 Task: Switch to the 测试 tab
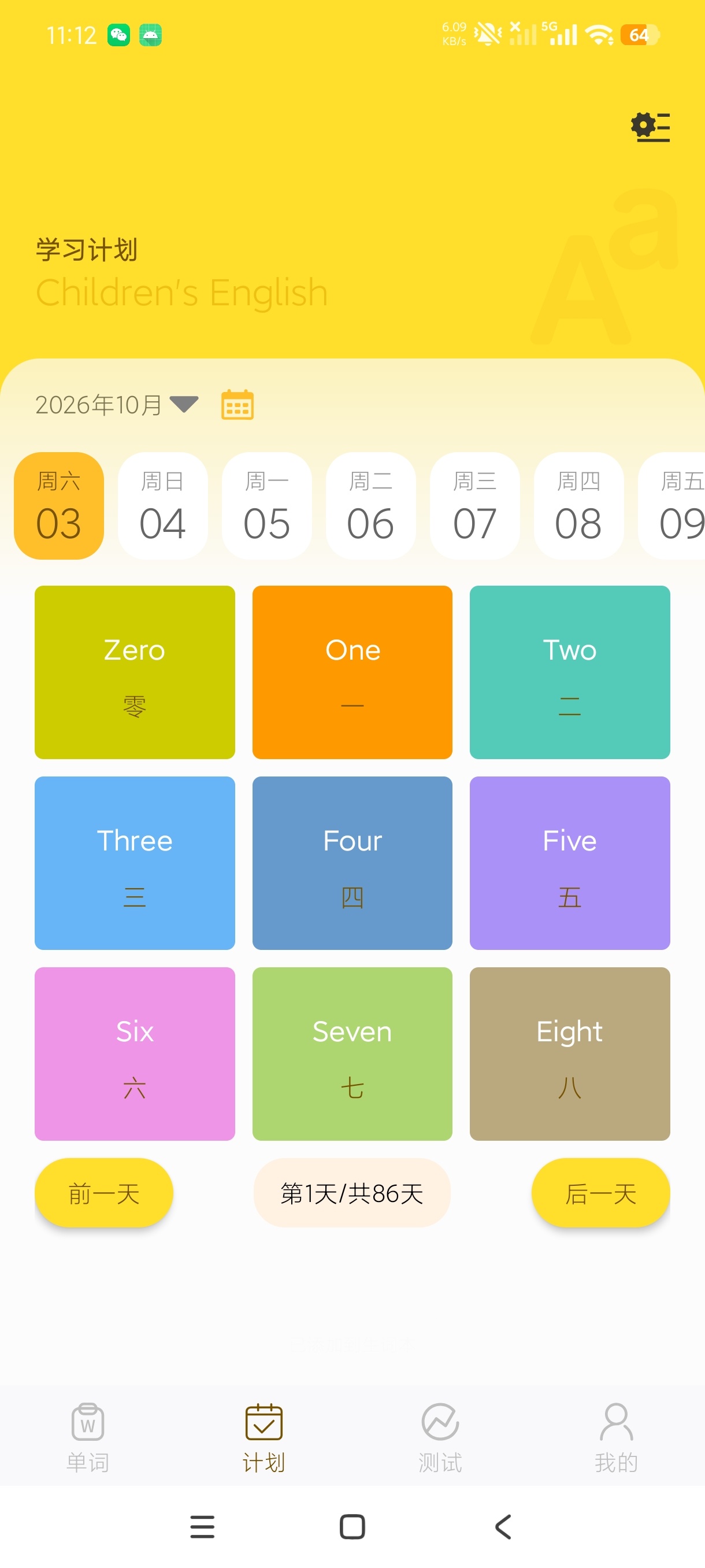tap(440, 1438)
